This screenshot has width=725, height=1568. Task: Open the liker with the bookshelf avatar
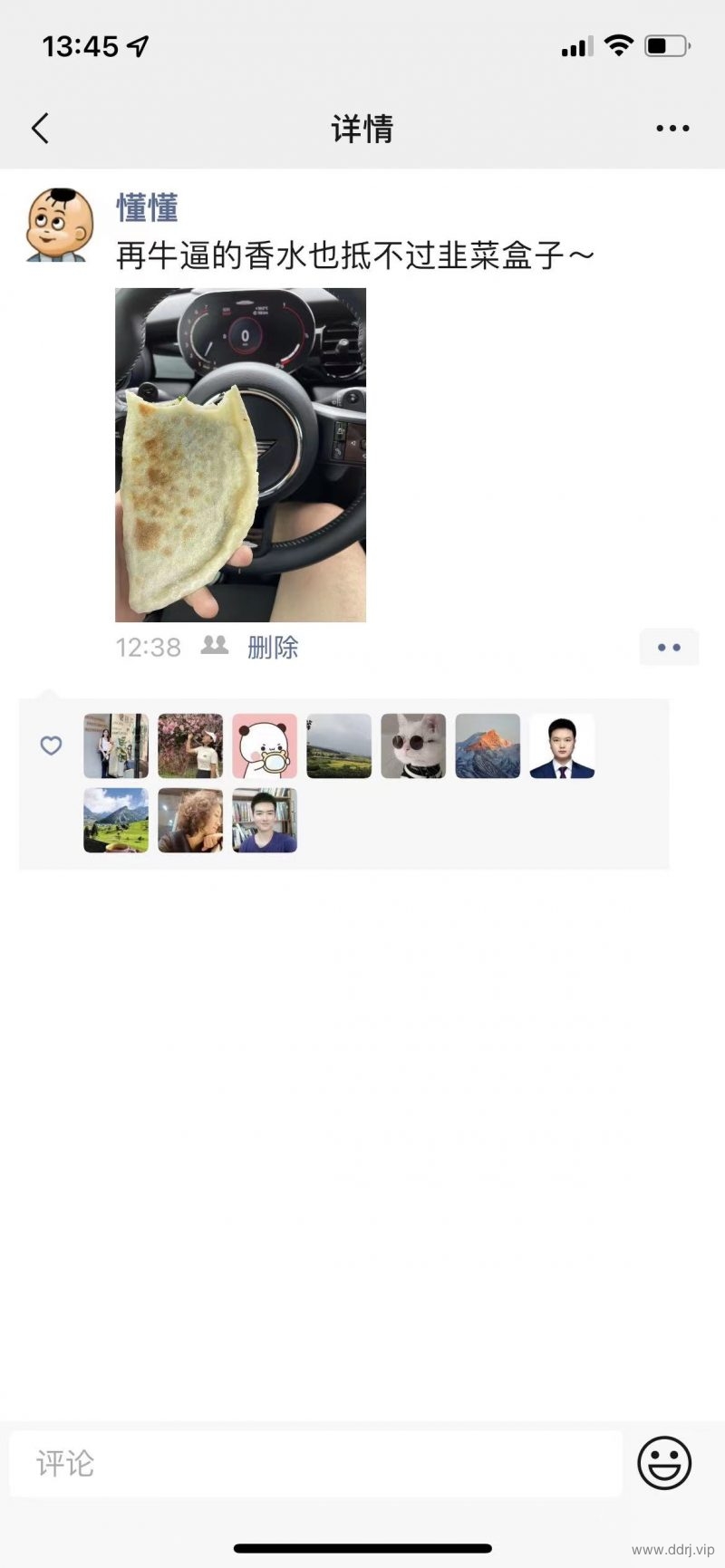[265, 821]
